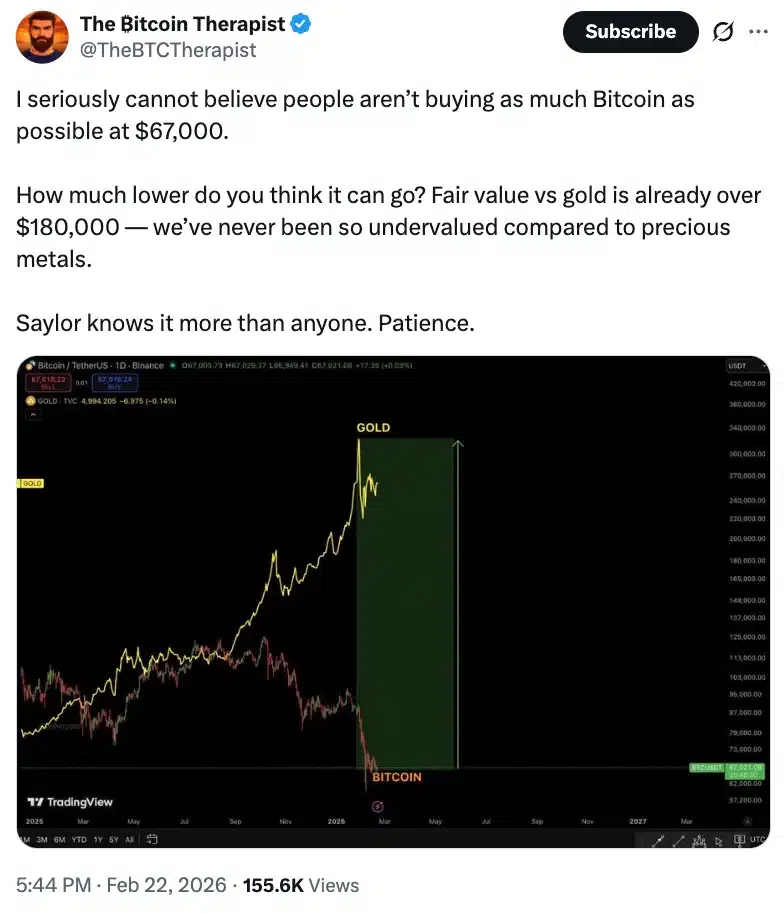Open the data window panel icon
The image size is (784, 914).
click(x=739, y=839)
